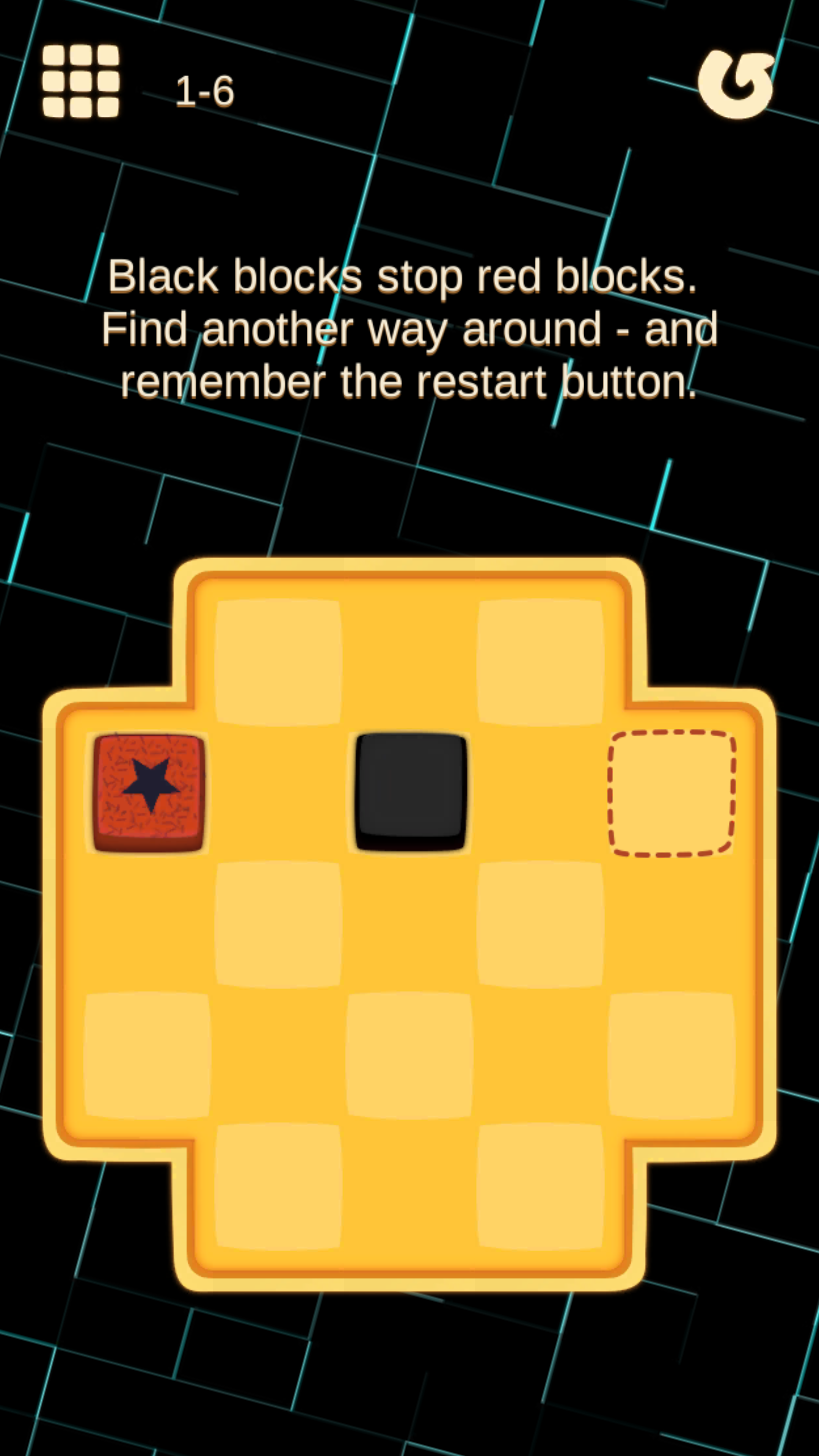Open the level selection grid icon
The height and width of the screenshot is (1456, 819).
[x=81, y=81]
